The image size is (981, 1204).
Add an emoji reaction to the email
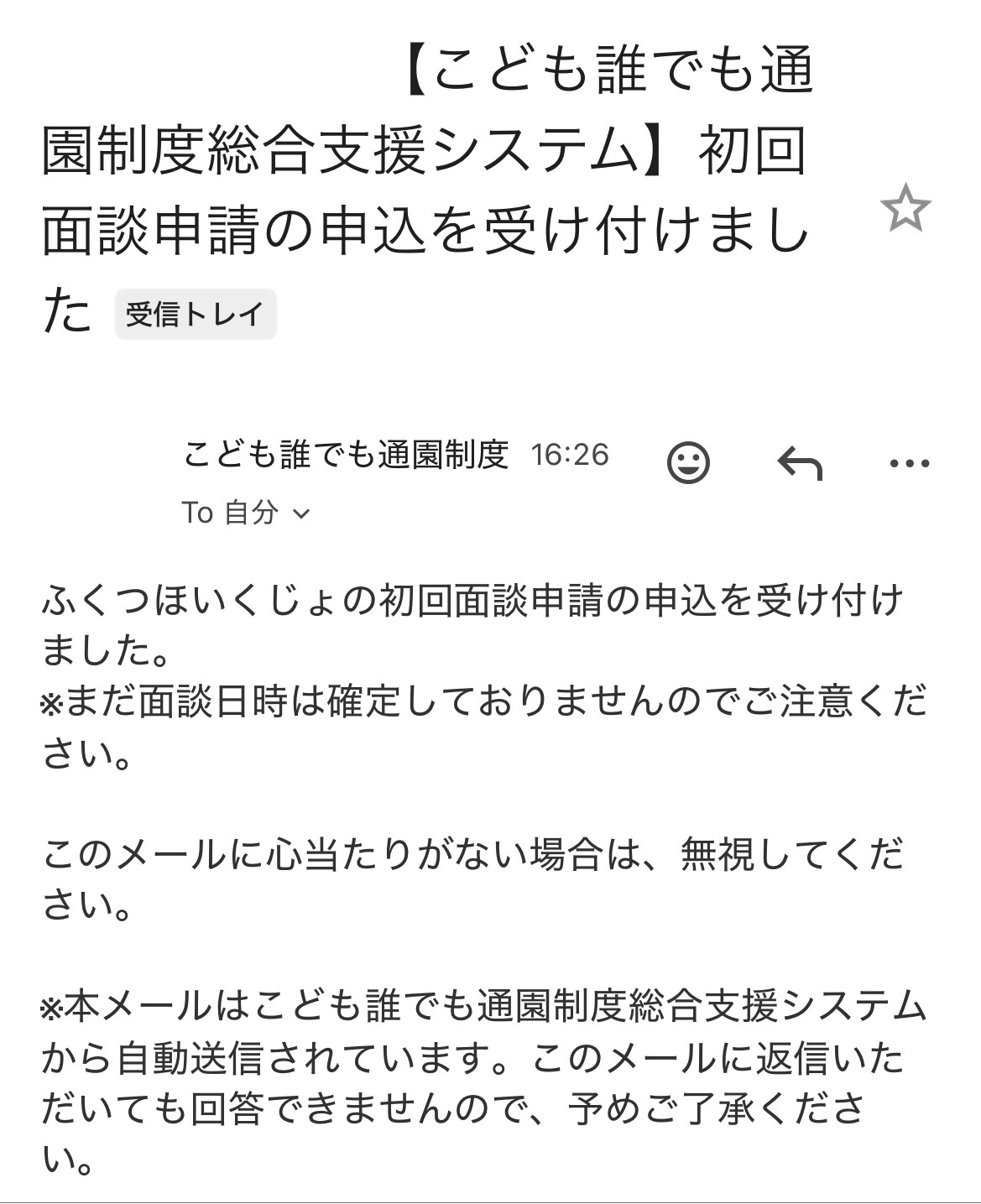pyautogui.click(x=688, y=462)
